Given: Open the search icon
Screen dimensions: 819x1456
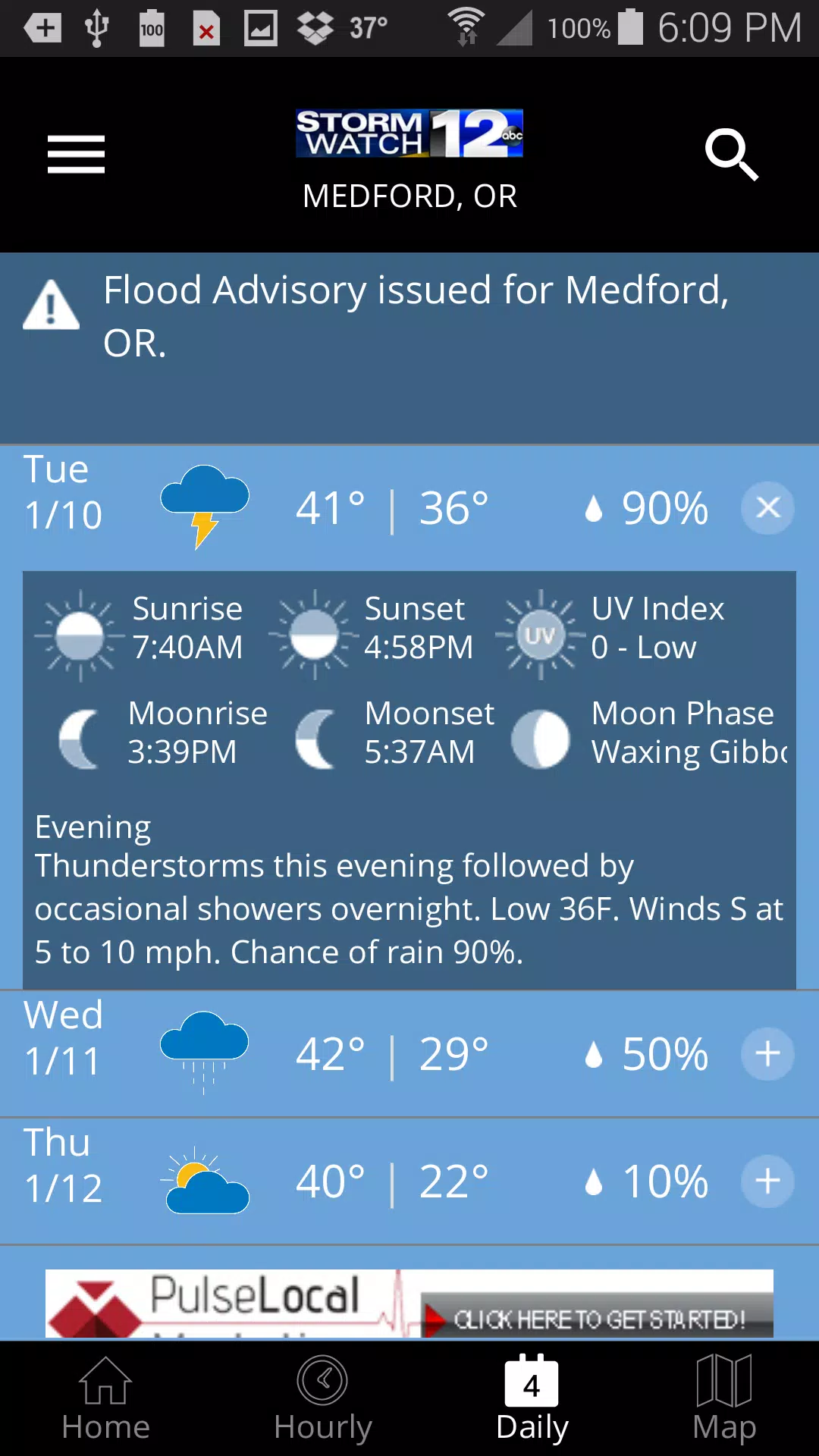Looking at the screenshot, I should (x=730, y=155).
